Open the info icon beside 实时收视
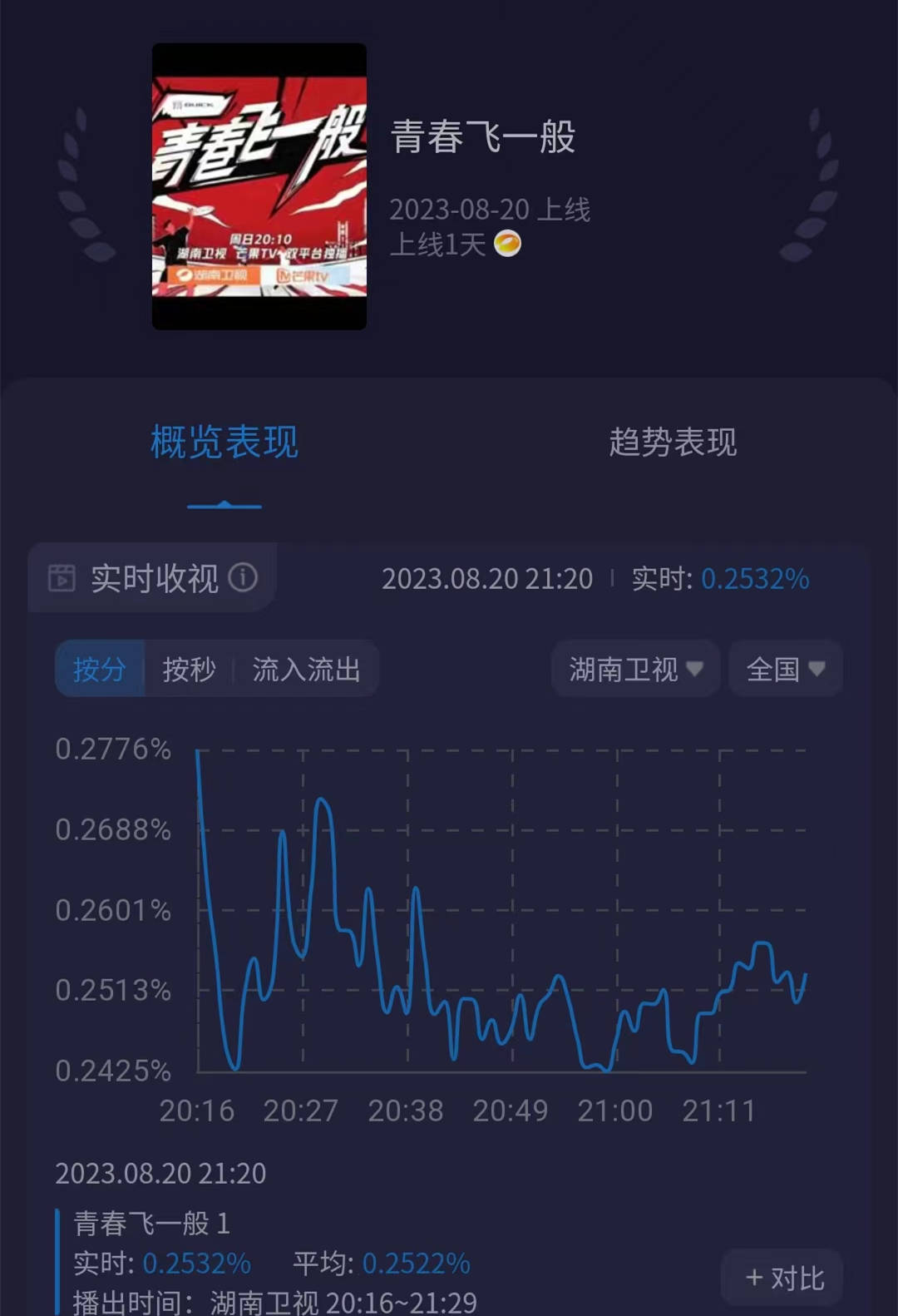The image size is (898, 1316). tap(243, 577)
